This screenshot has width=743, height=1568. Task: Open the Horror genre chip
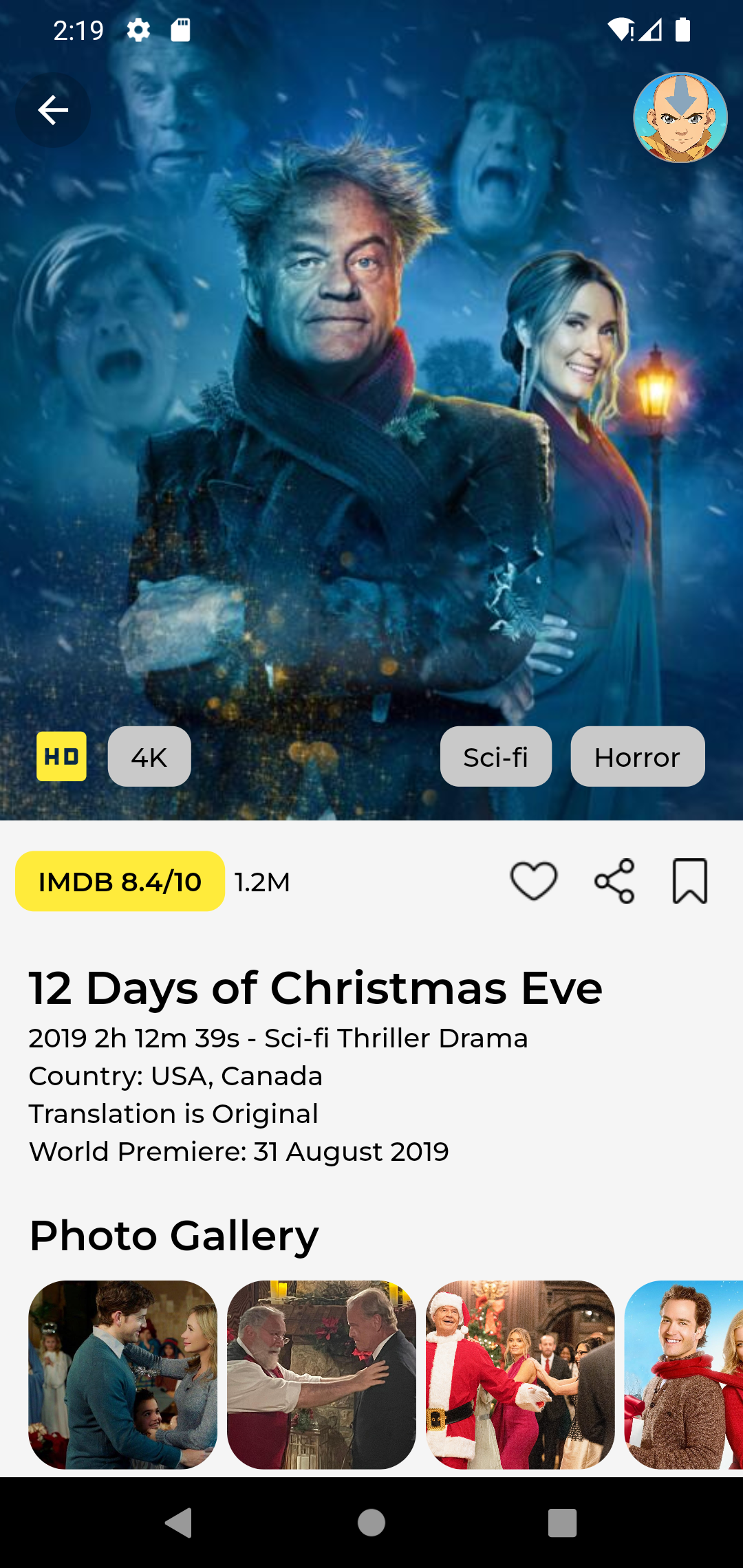tap(638, 756)
